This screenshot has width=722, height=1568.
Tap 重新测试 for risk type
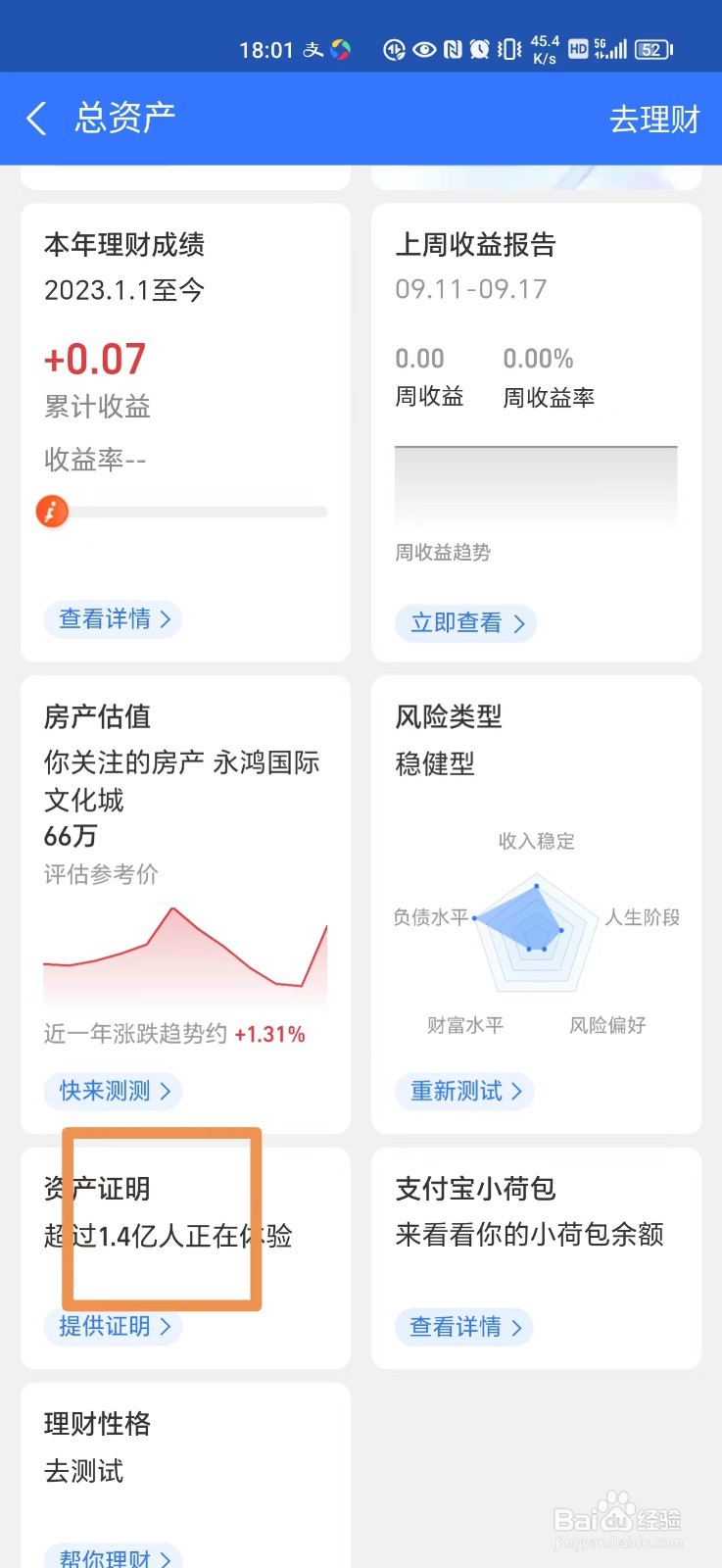[x=464, y=1091]
